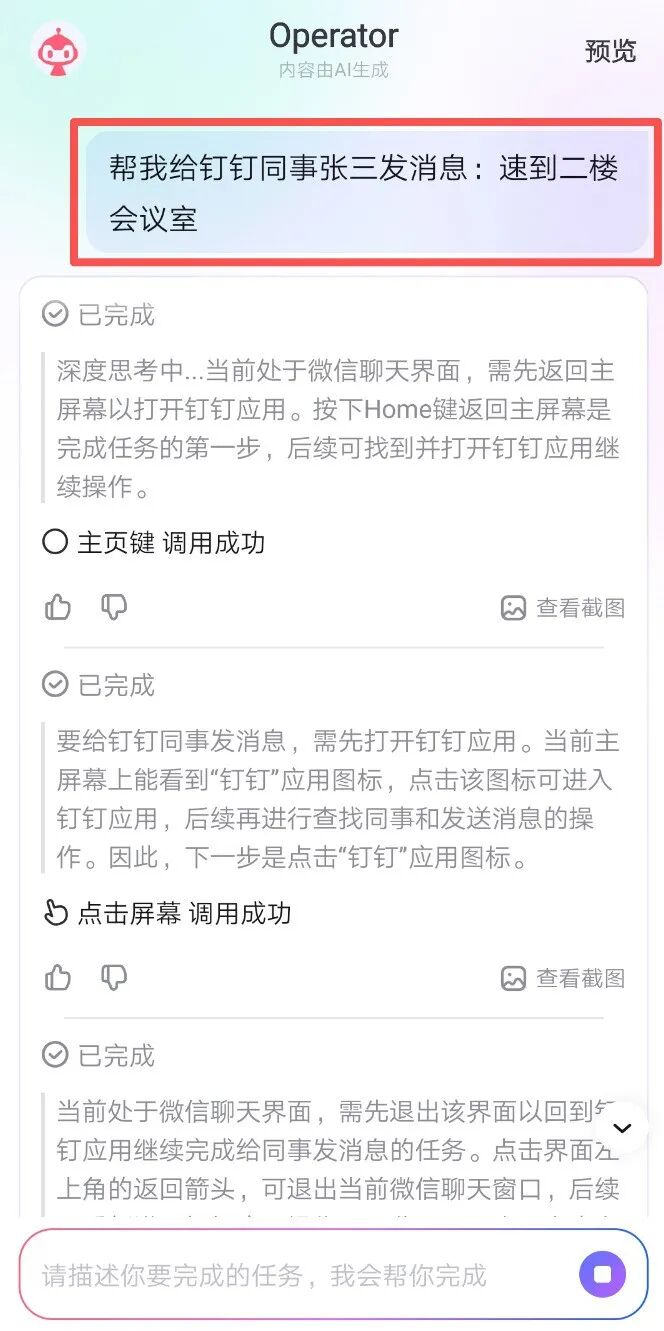Dislike the 主页键 调用成功 step
Image resolution: width=664 pixels, height=1331 pixels.
[x=114, y=607]
